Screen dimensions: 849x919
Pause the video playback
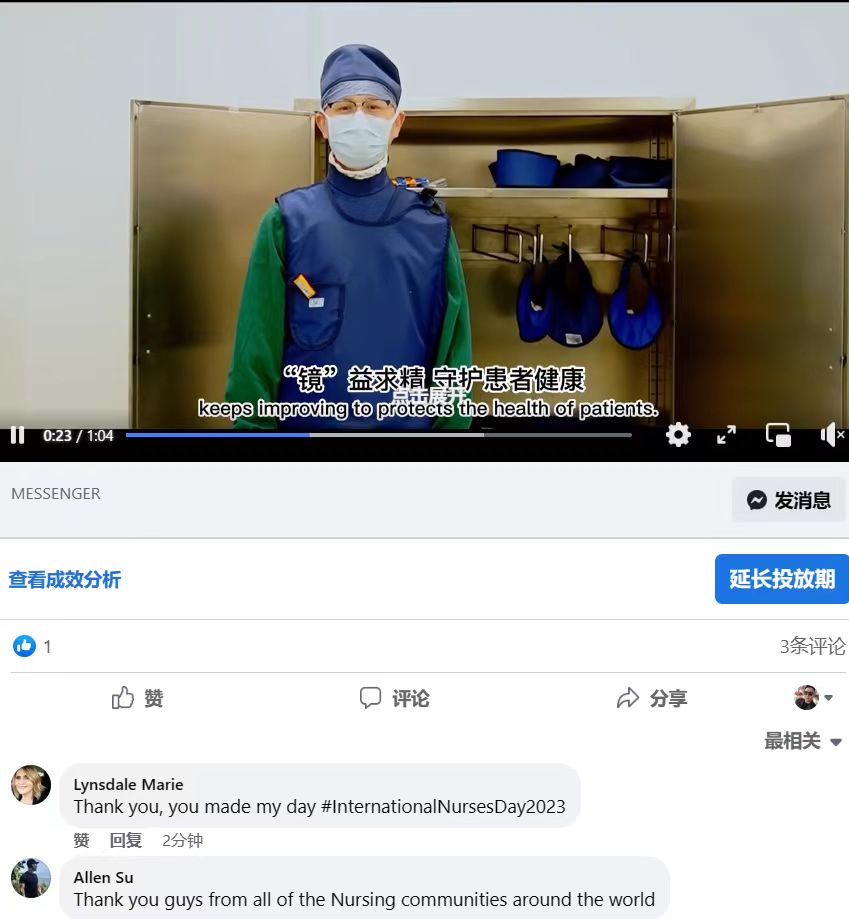17,435
